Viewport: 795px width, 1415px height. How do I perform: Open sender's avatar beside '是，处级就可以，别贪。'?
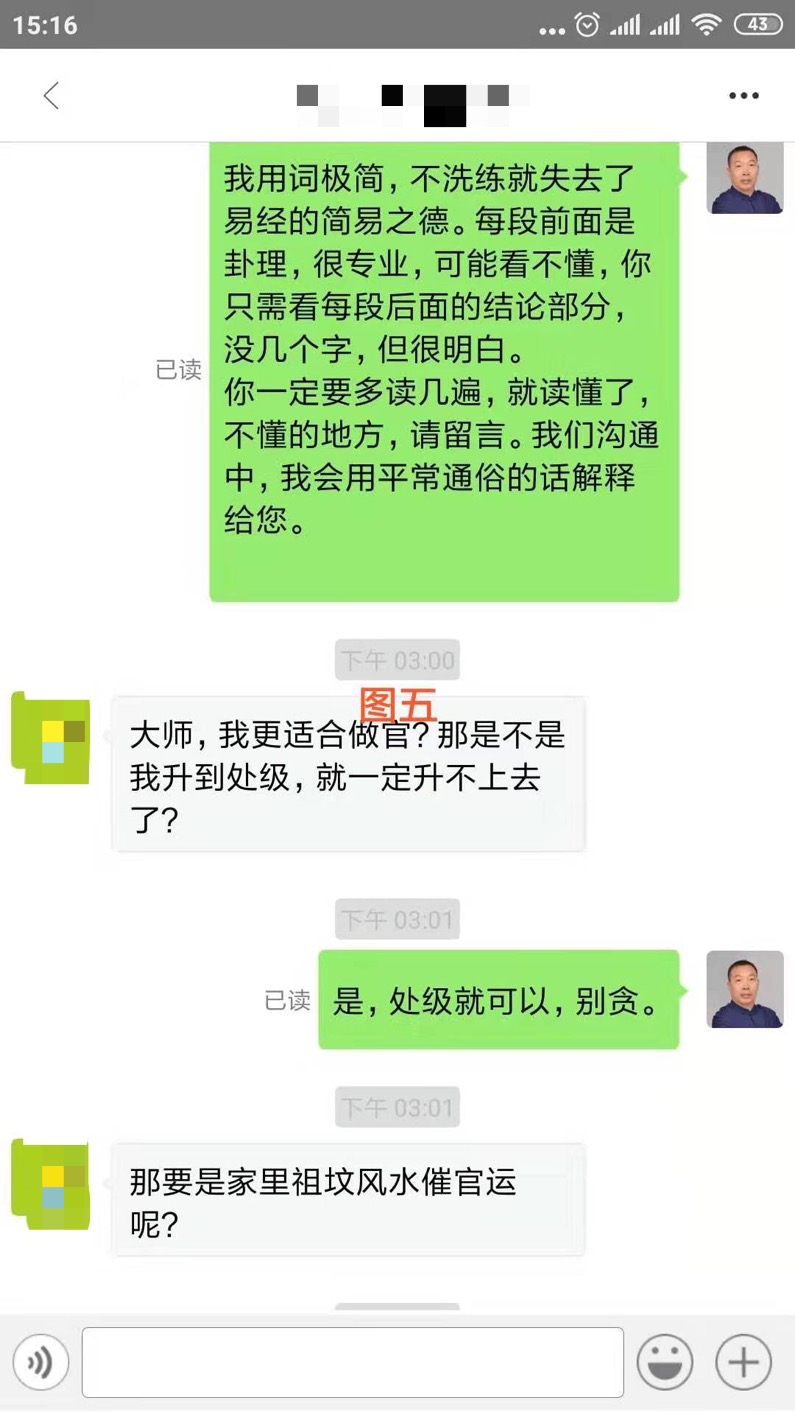click(744, 989)
